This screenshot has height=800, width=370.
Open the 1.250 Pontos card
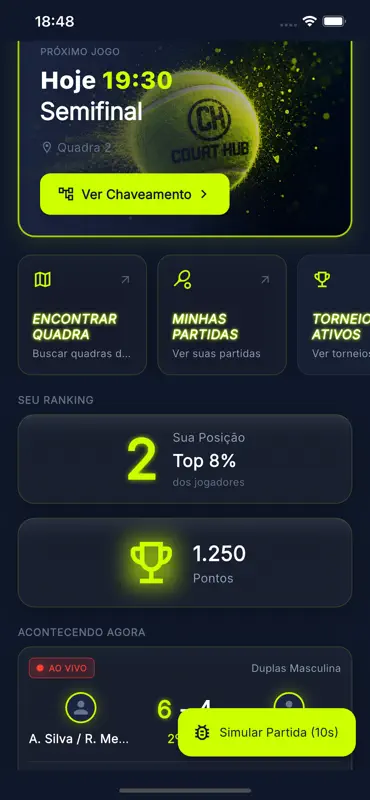click(185, 563)
